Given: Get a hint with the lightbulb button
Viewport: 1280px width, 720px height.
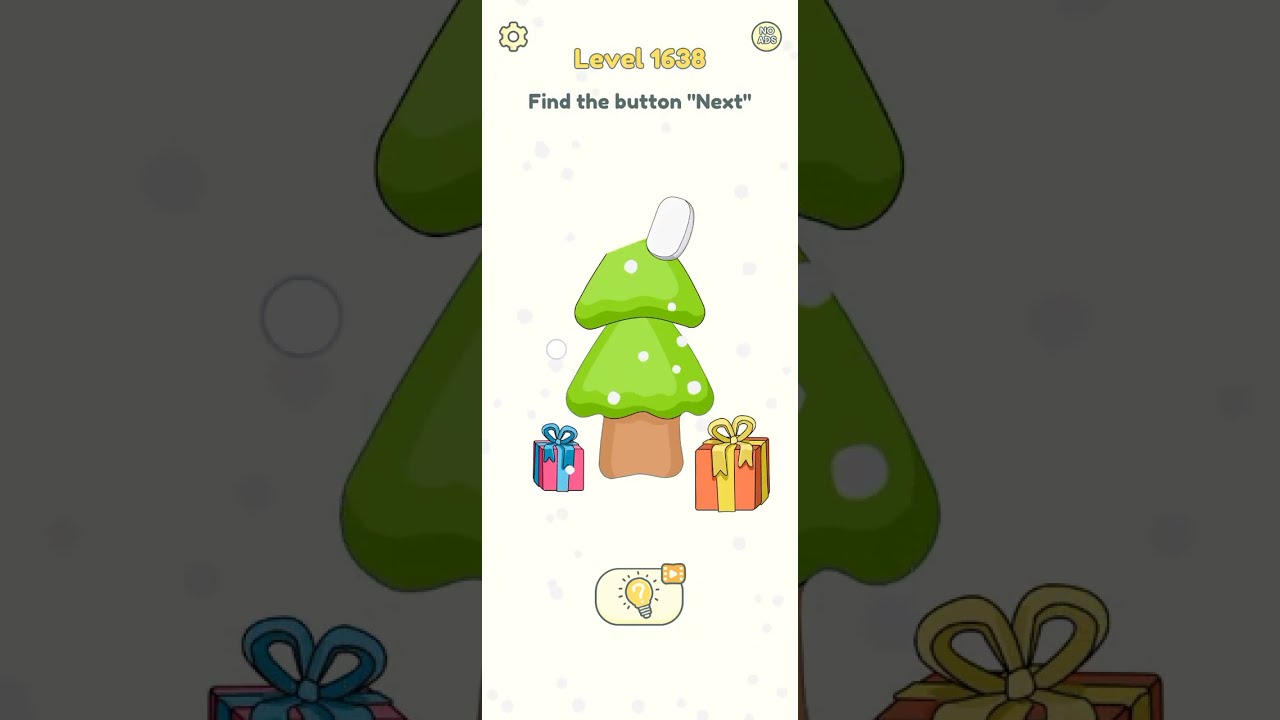Looking at the screenshot, I should pyautogui.click(x=639, y=597).
